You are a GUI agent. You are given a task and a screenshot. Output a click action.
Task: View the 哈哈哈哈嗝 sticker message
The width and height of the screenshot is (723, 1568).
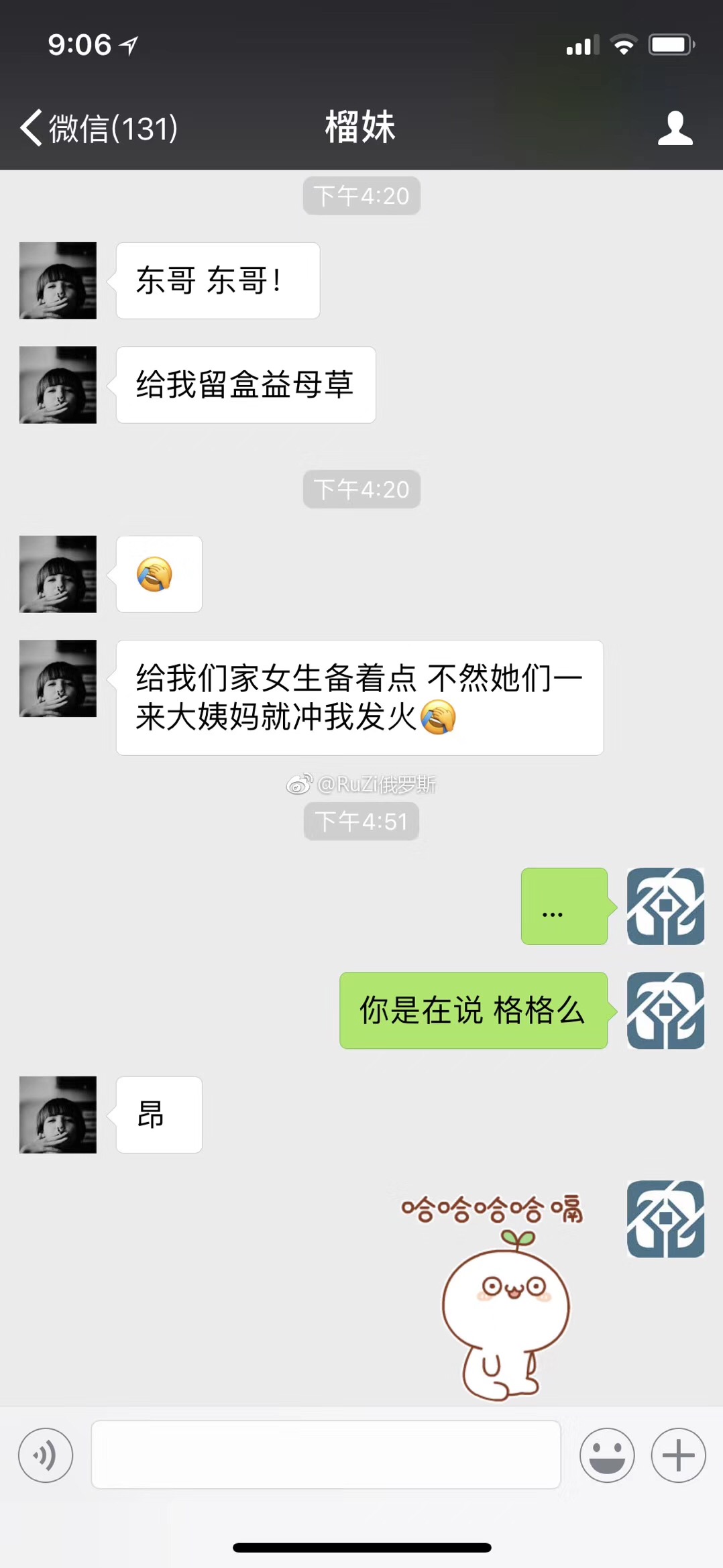(x=496, y=1294)
